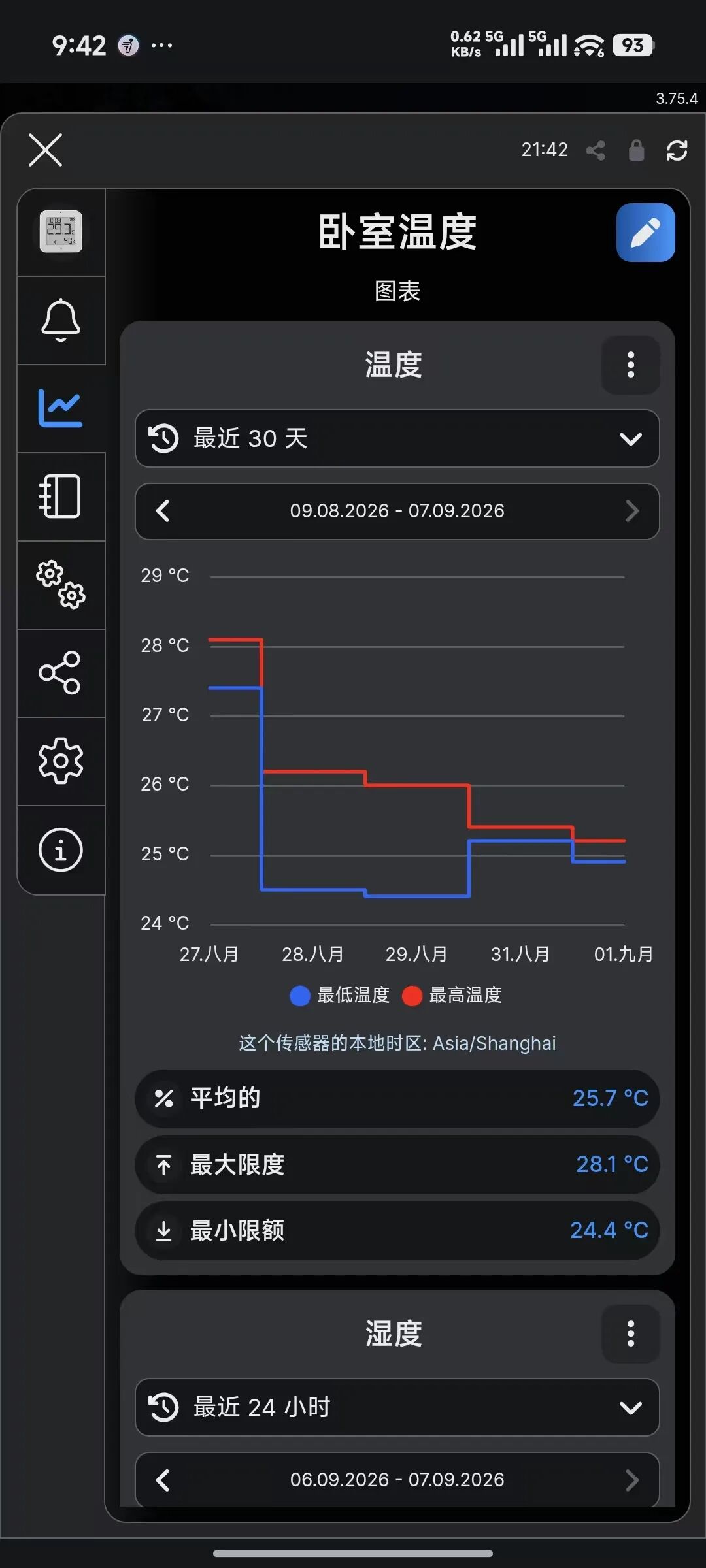The image size is (706, 1568).
Task: Edit the 卧室温度 sensor with the pencil button
Action: click(x=645, y=233)
